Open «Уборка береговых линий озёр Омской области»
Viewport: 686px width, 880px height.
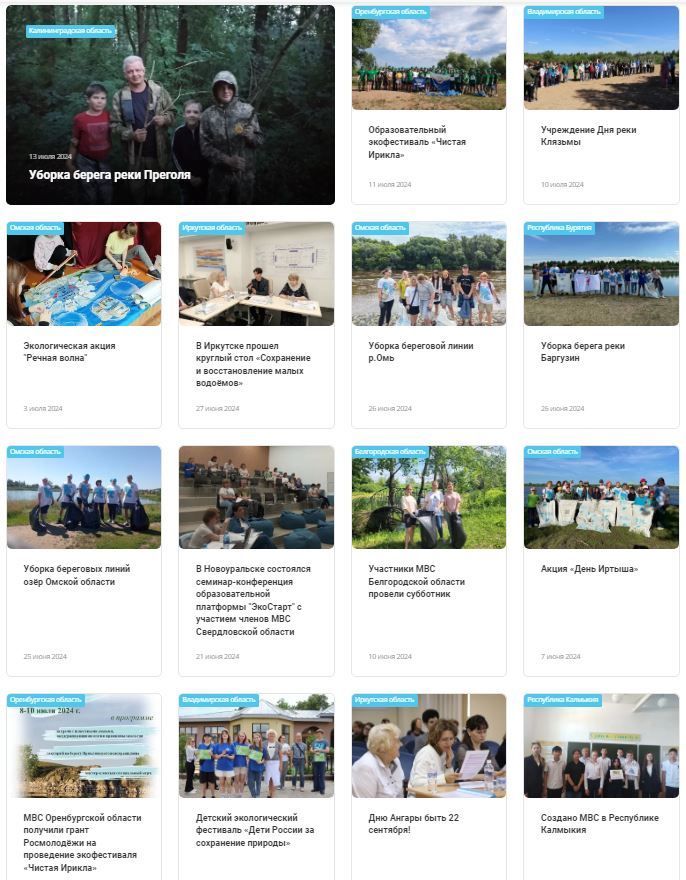77,575
